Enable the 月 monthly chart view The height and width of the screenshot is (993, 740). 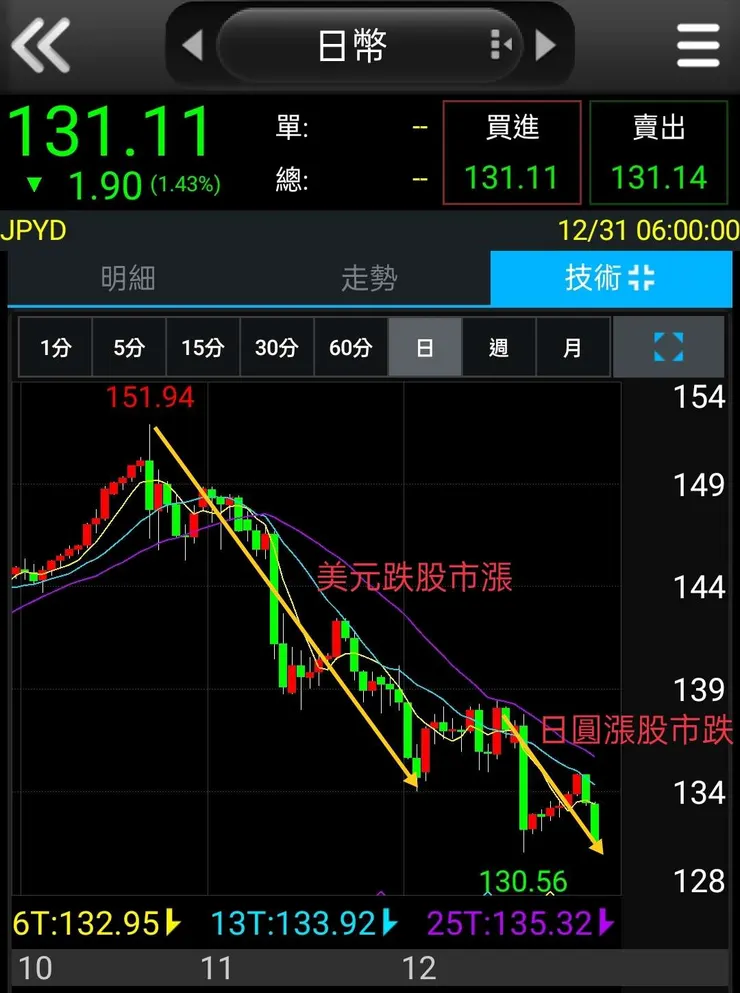(x=573, y=347)
